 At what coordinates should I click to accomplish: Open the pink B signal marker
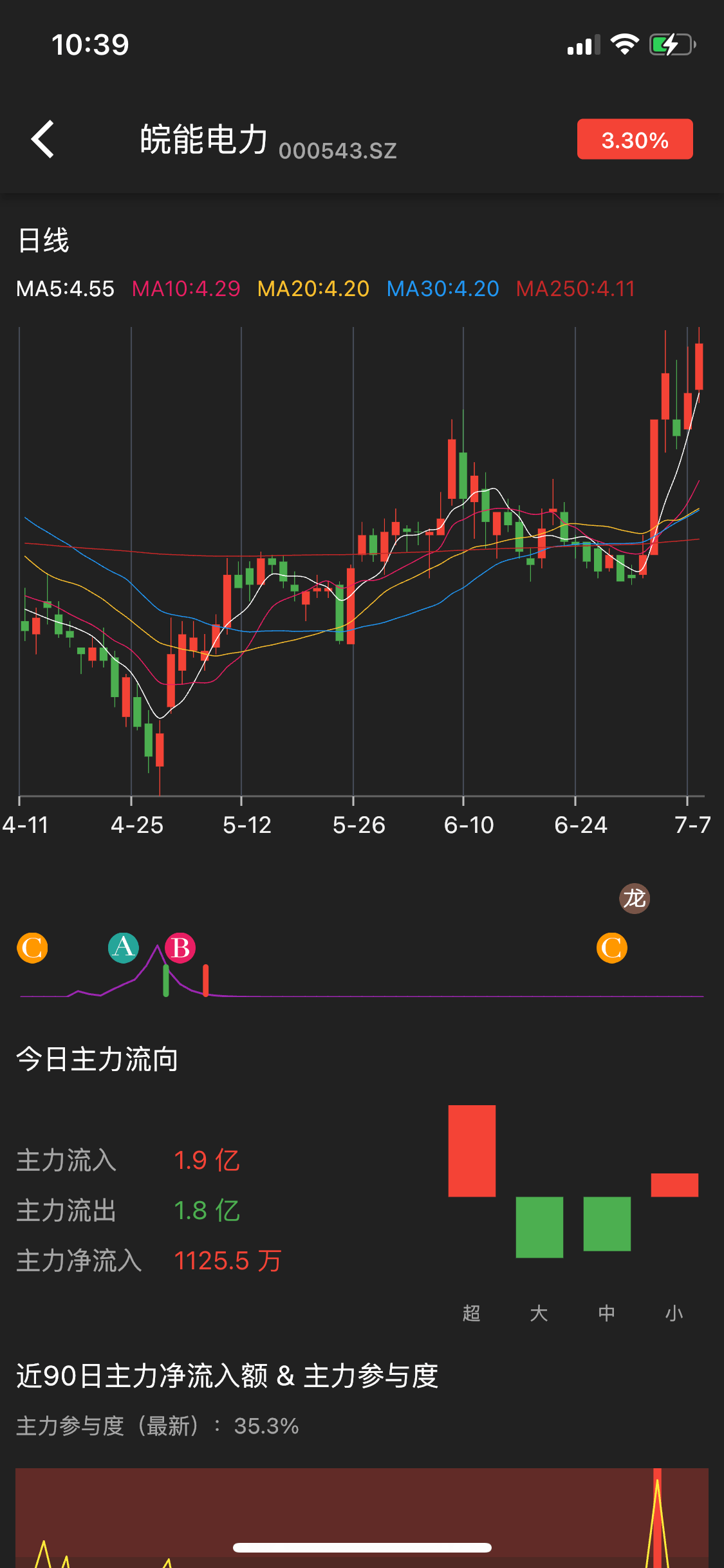(x=180, y=947)
